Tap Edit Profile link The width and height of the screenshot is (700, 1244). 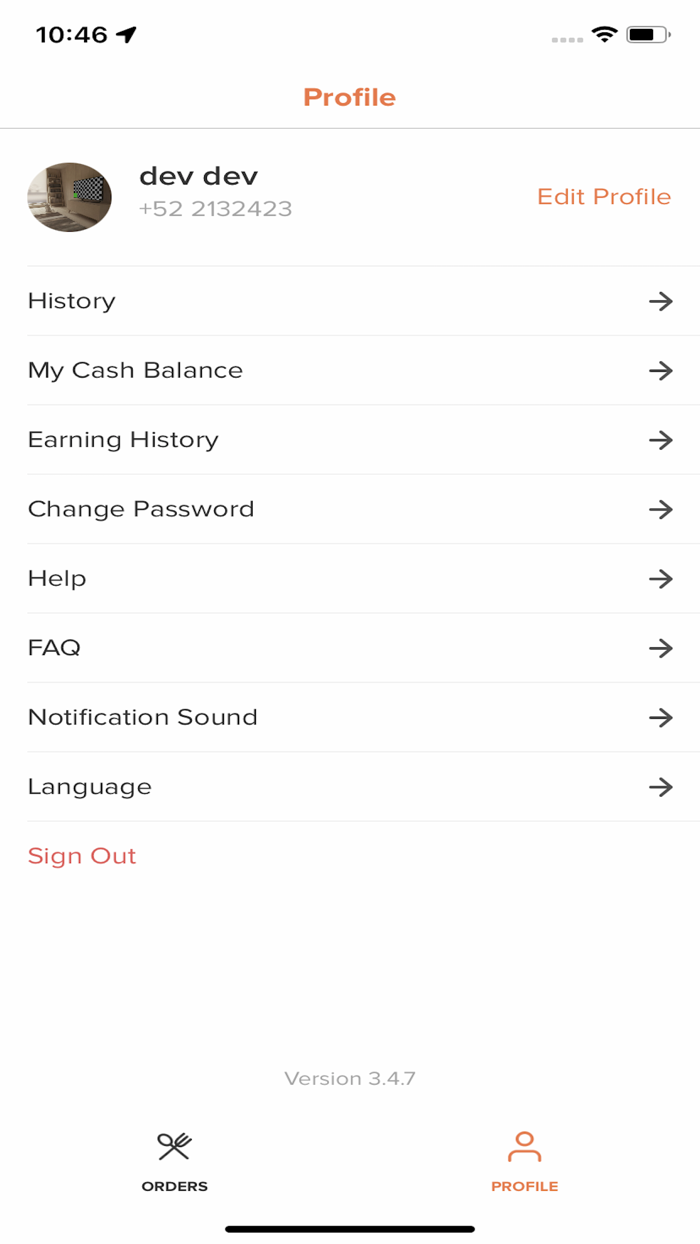tap(603, 197)
